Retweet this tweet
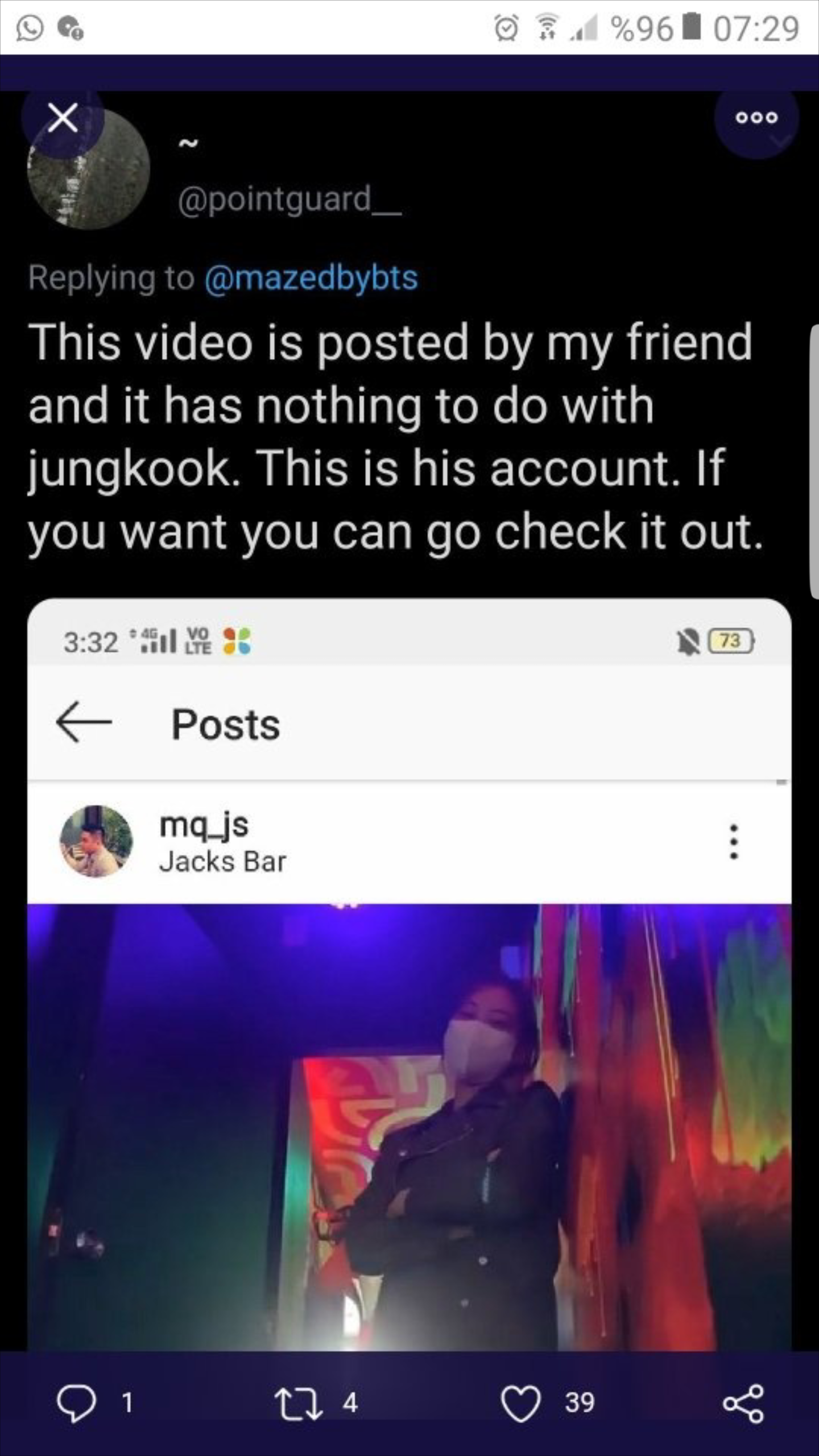819x1456 pixels. coord(299,1403)
